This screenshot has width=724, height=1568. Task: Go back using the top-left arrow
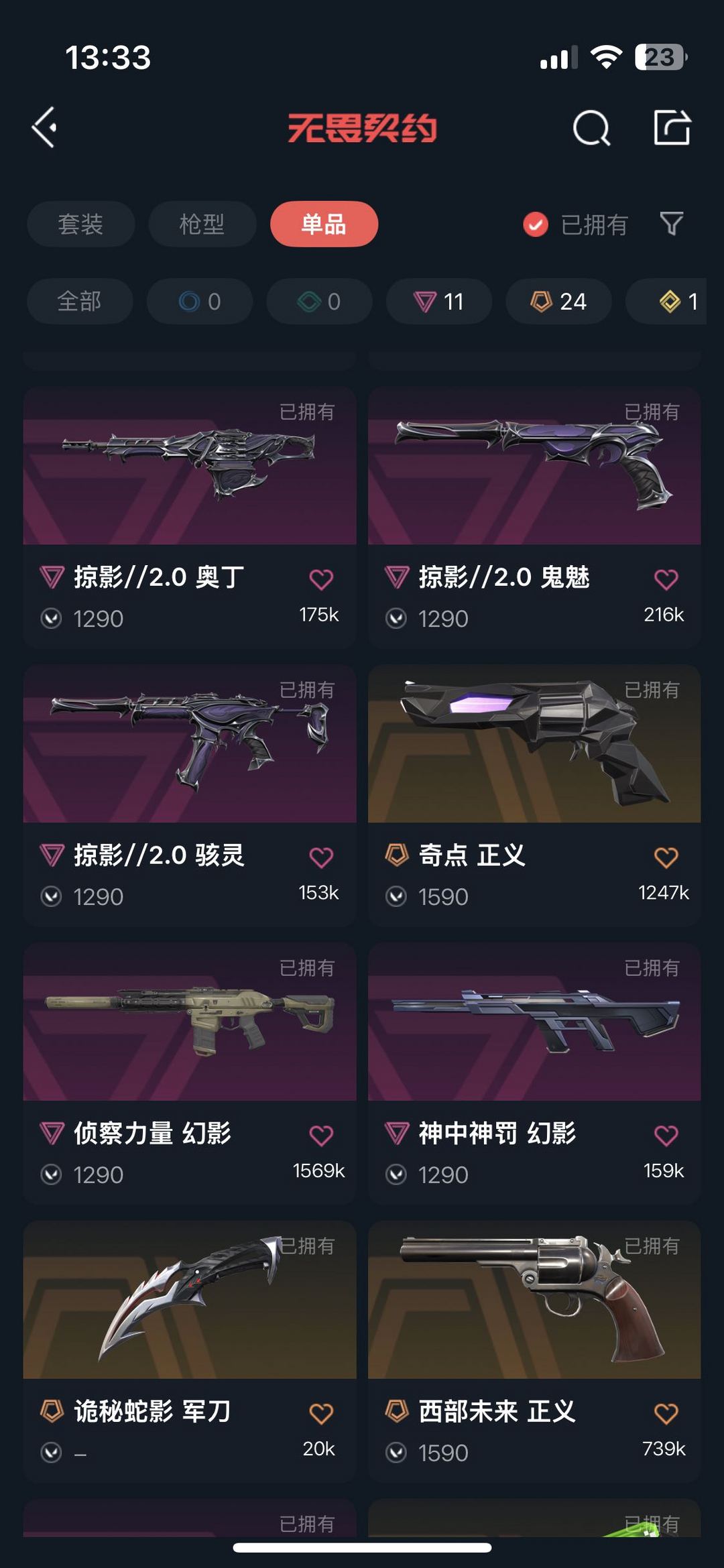pos(45,127)
